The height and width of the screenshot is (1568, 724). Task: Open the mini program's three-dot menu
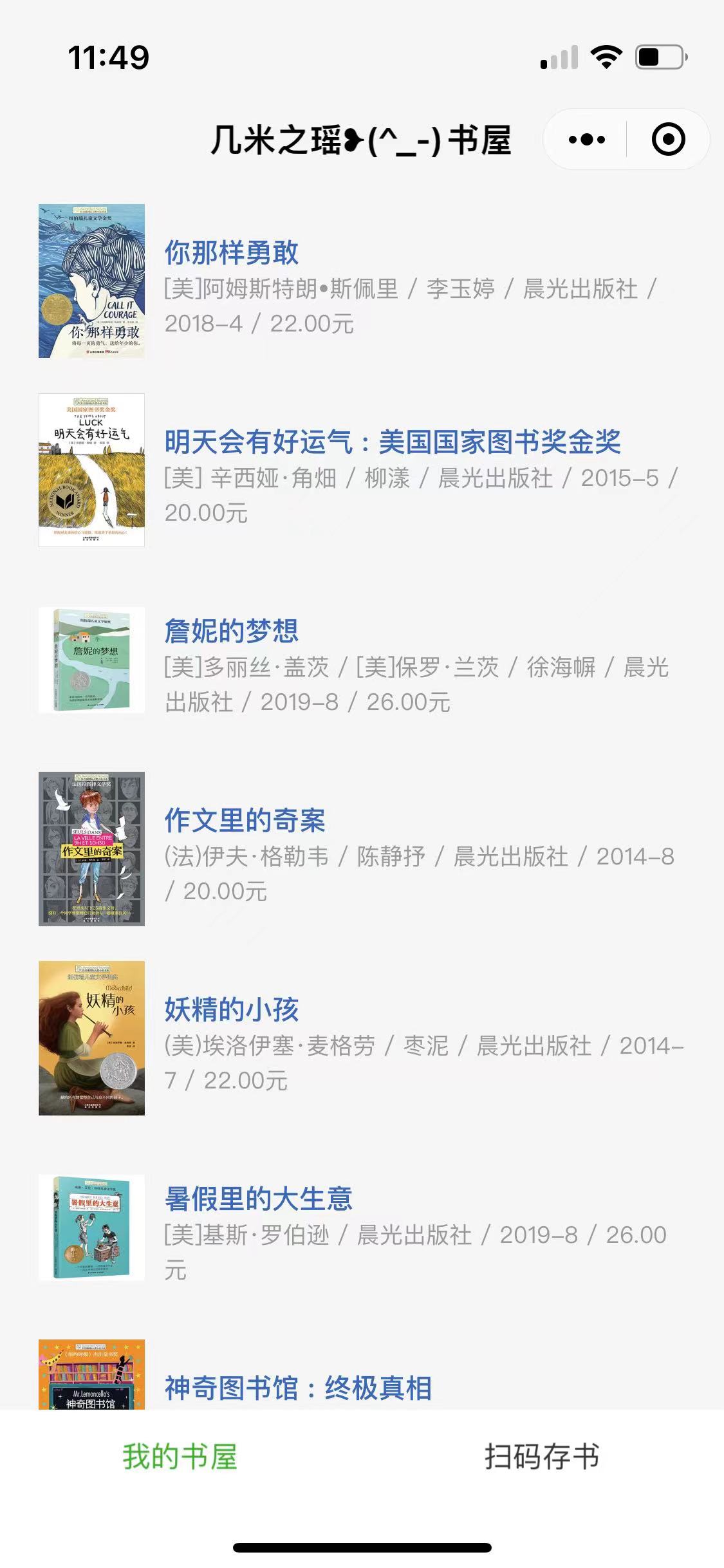pos(586,139)
